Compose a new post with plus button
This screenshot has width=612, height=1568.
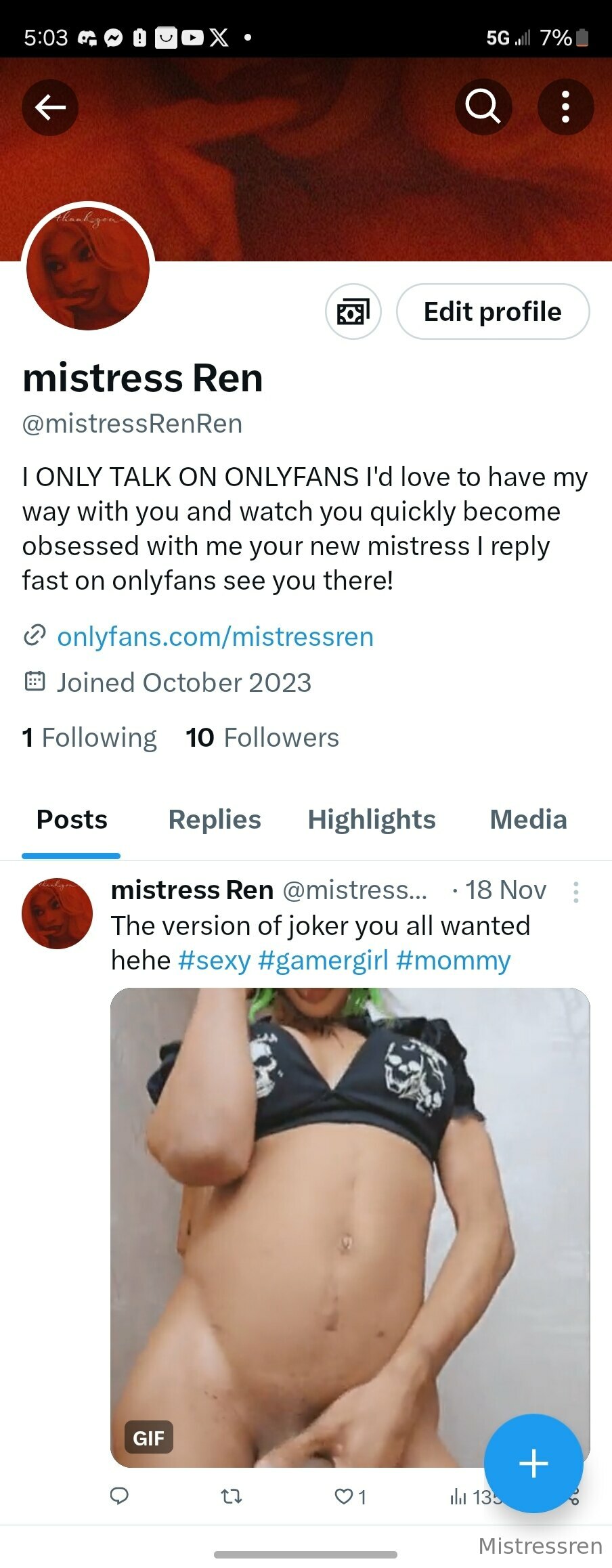click(x=533, y=1463)
